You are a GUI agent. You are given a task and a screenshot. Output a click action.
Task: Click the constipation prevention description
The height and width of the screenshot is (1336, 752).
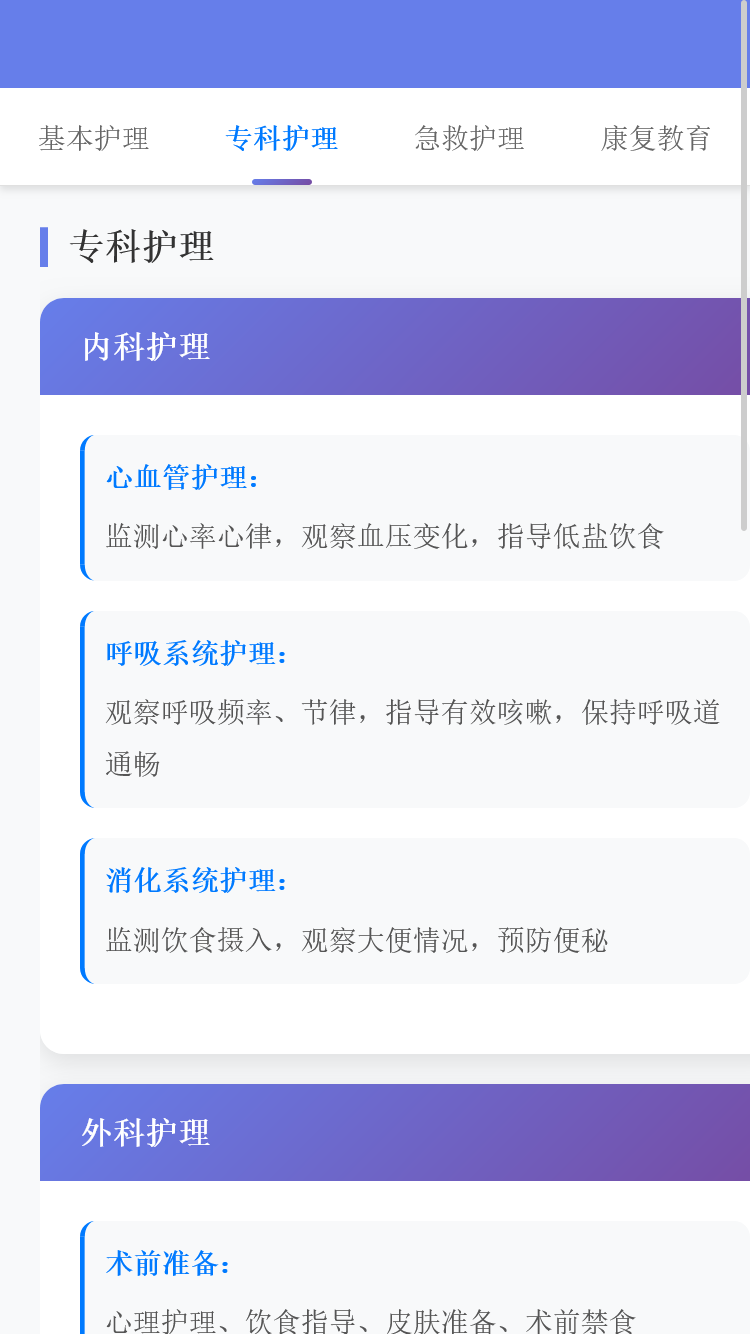point(355,941)
